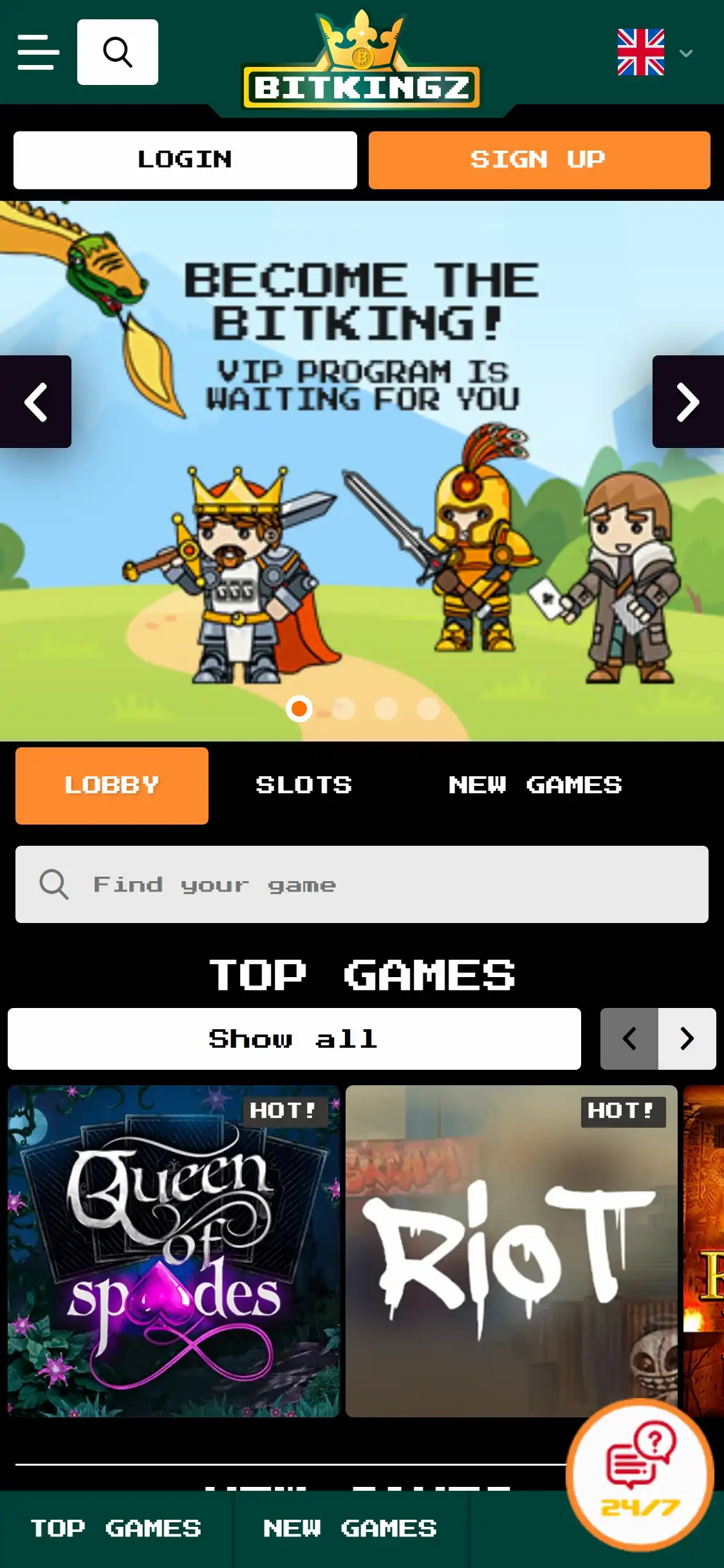Jump to TOP GAMES in bottom bar
Viewport: 724px width, 1568px height.
116,1529
